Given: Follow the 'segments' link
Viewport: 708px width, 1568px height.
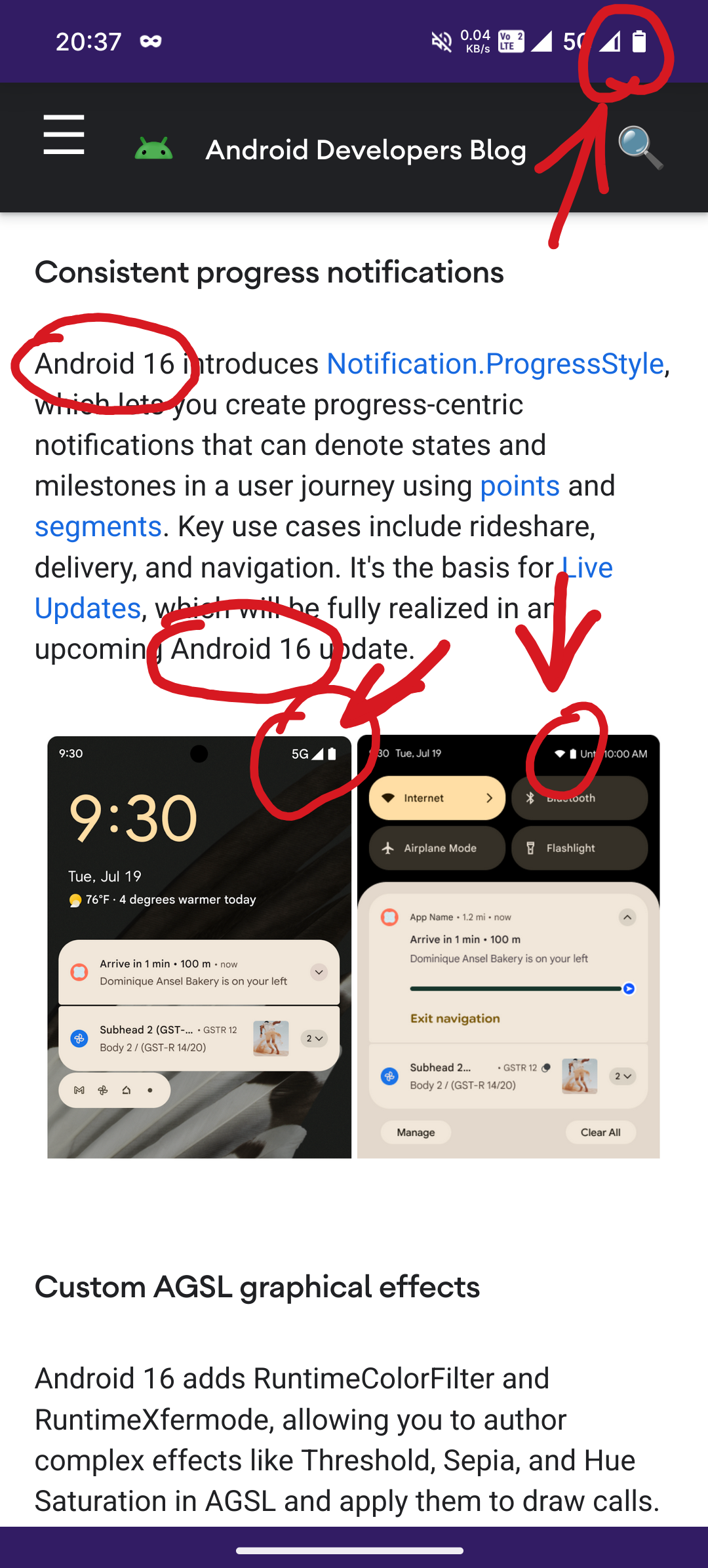Looking at the screenshot, I should 98,527.
